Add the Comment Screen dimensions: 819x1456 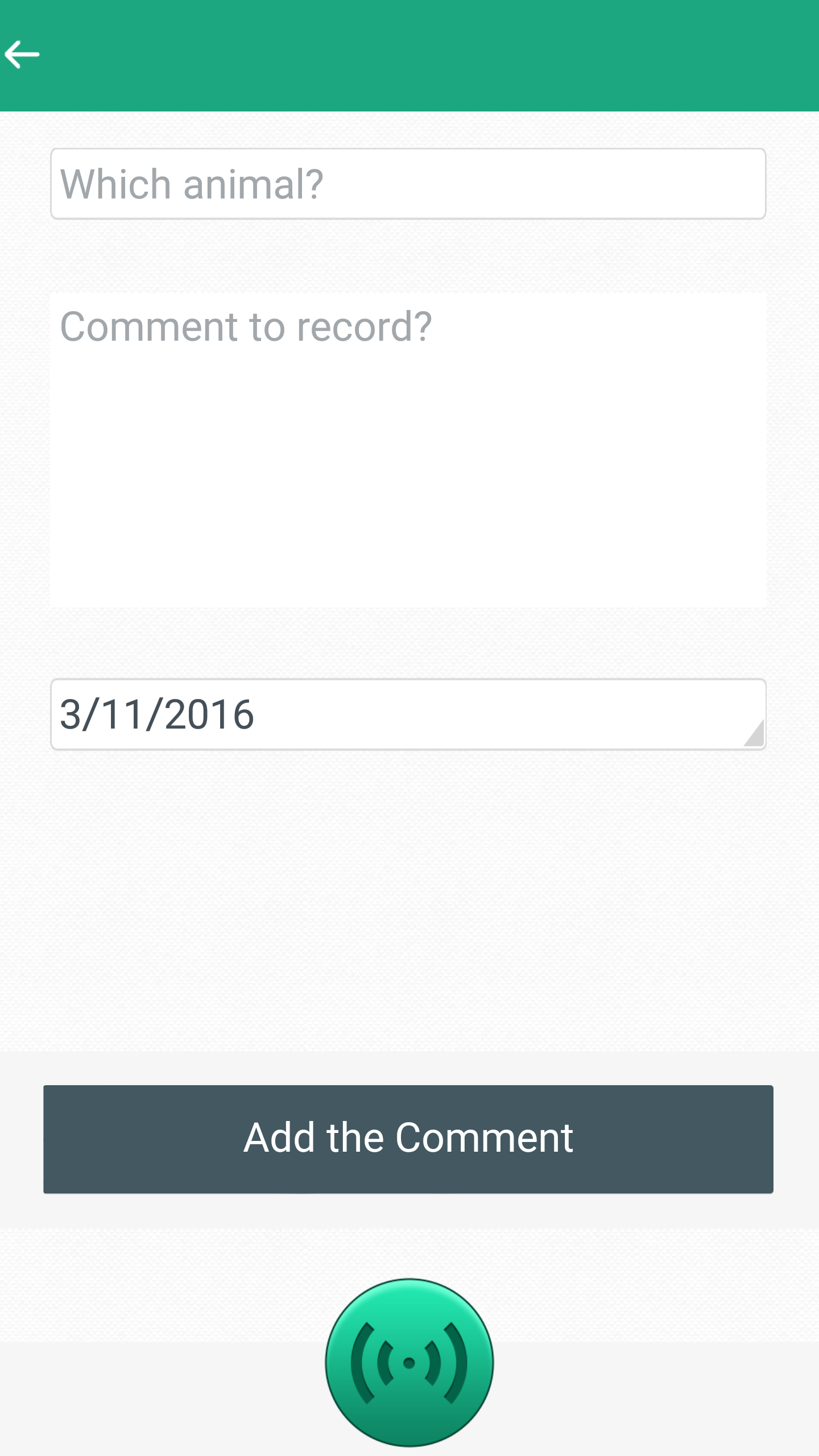point(408,1139)
